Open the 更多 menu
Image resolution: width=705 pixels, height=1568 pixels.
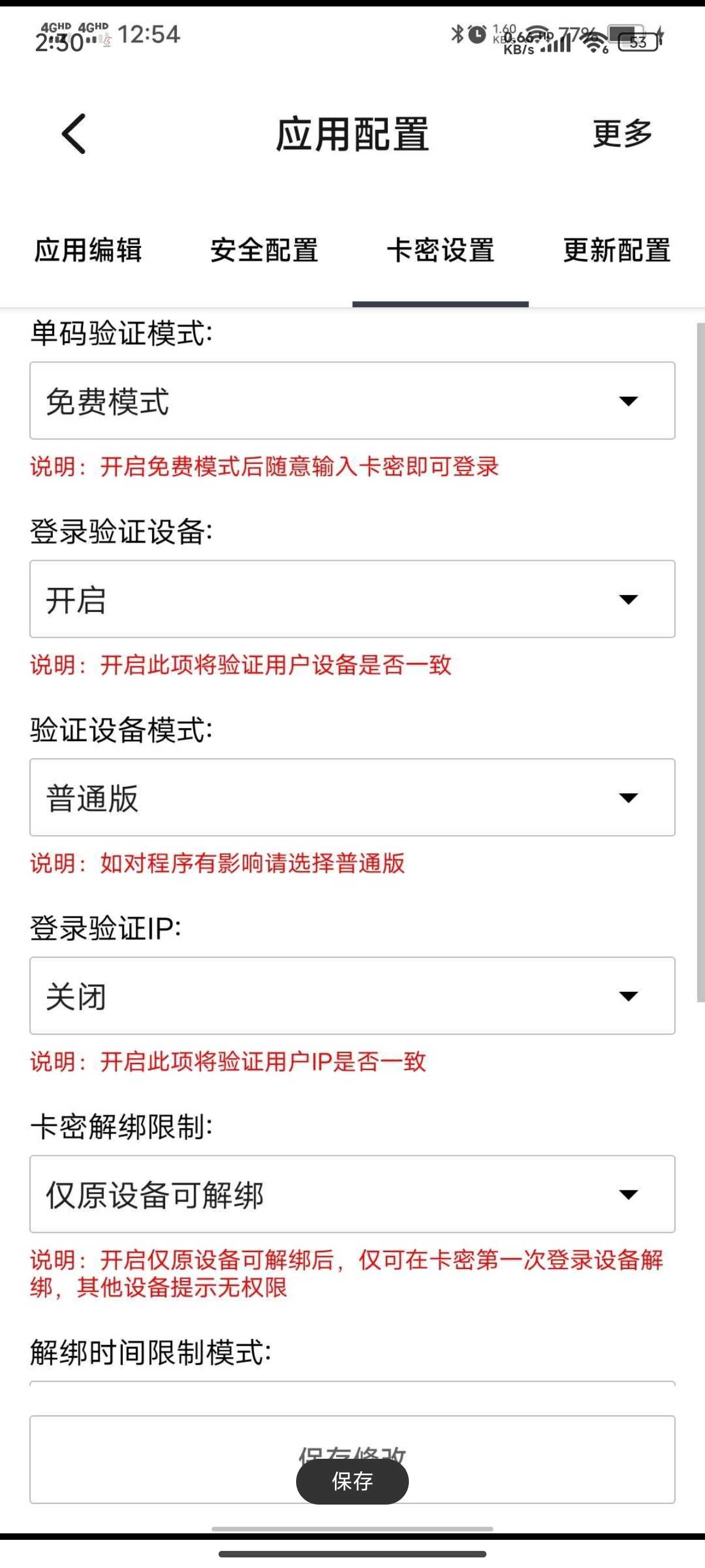622,134
